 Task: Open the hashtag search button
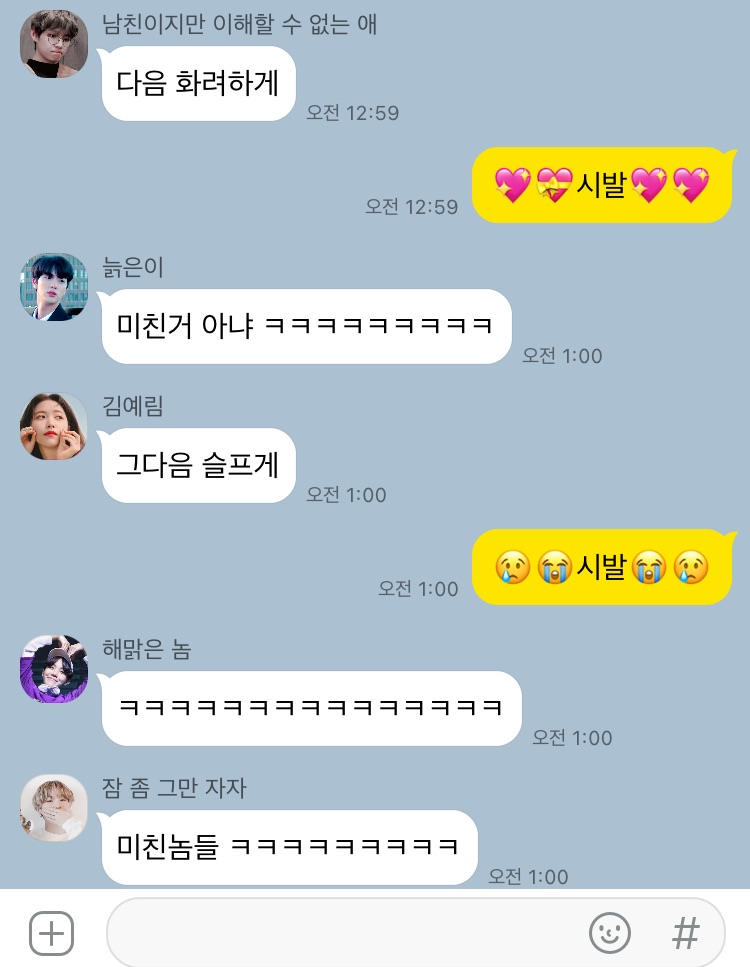(685, 934)
